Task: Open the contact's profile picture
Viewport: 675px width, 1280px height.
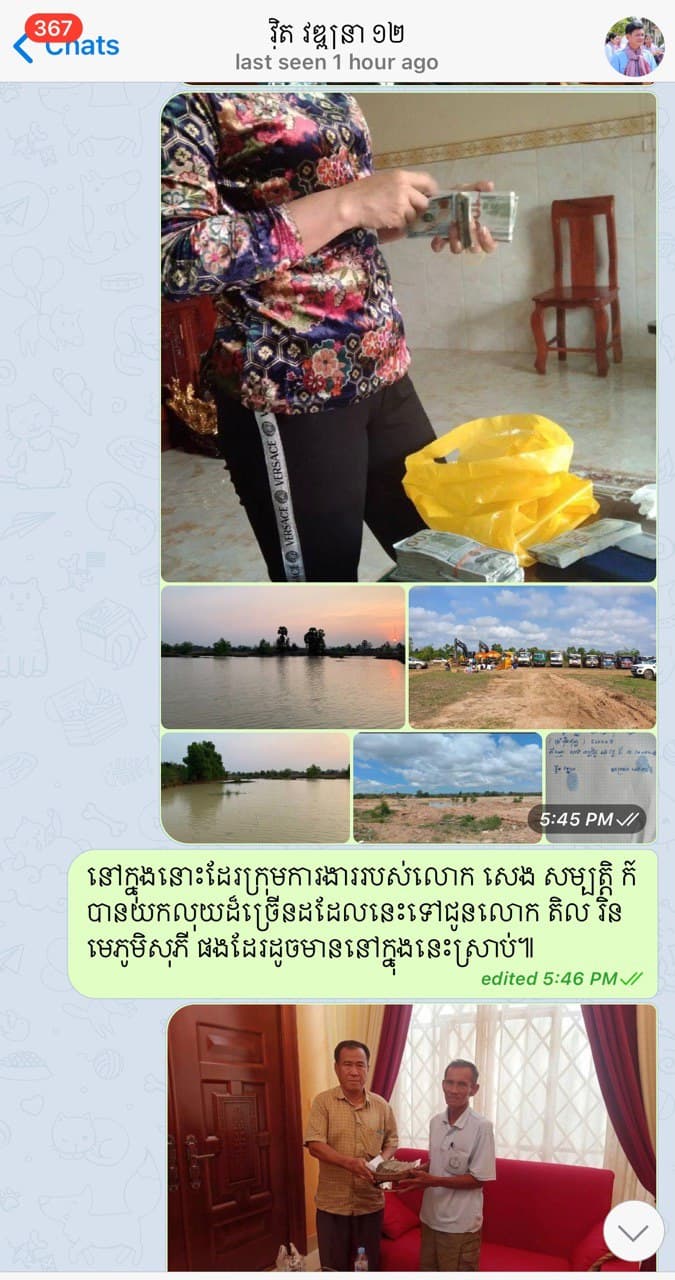Action: (634, 46)
